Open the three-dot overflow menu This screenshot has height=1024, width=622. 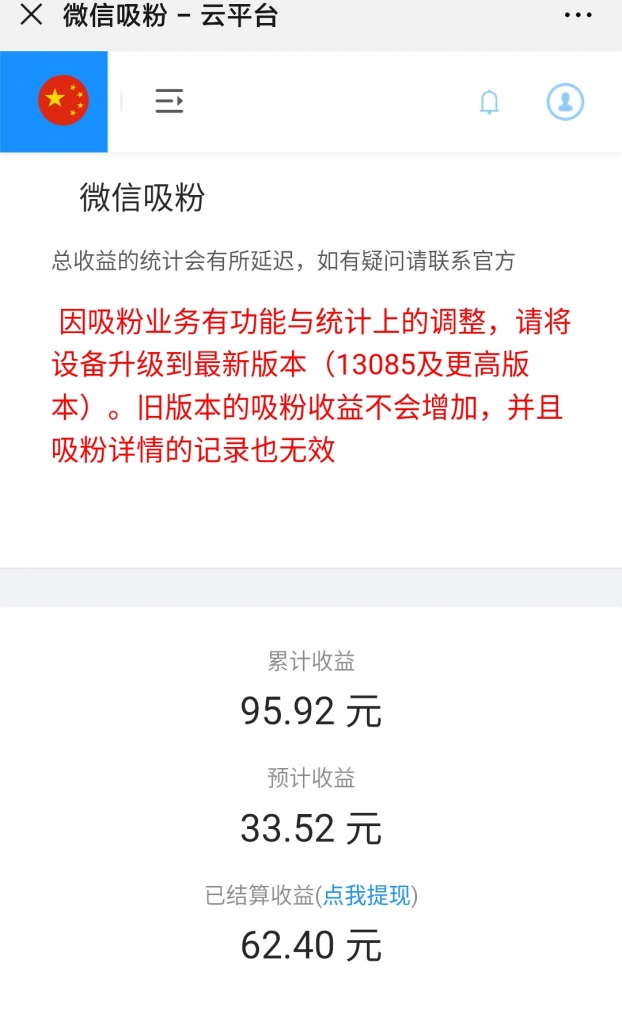578,16
